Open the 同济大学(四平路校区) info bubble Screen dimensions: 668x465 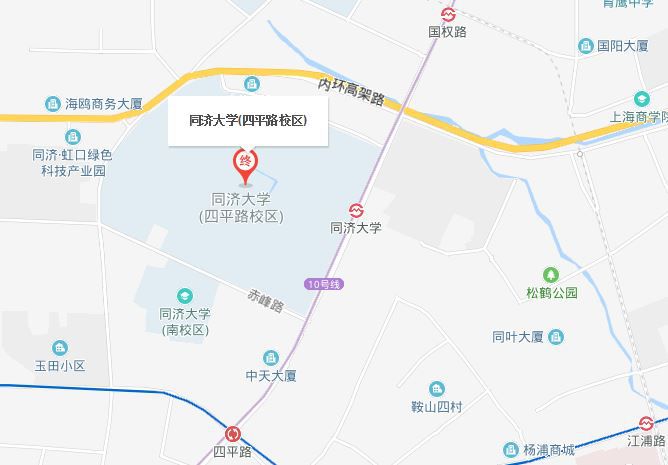point(248,120)
